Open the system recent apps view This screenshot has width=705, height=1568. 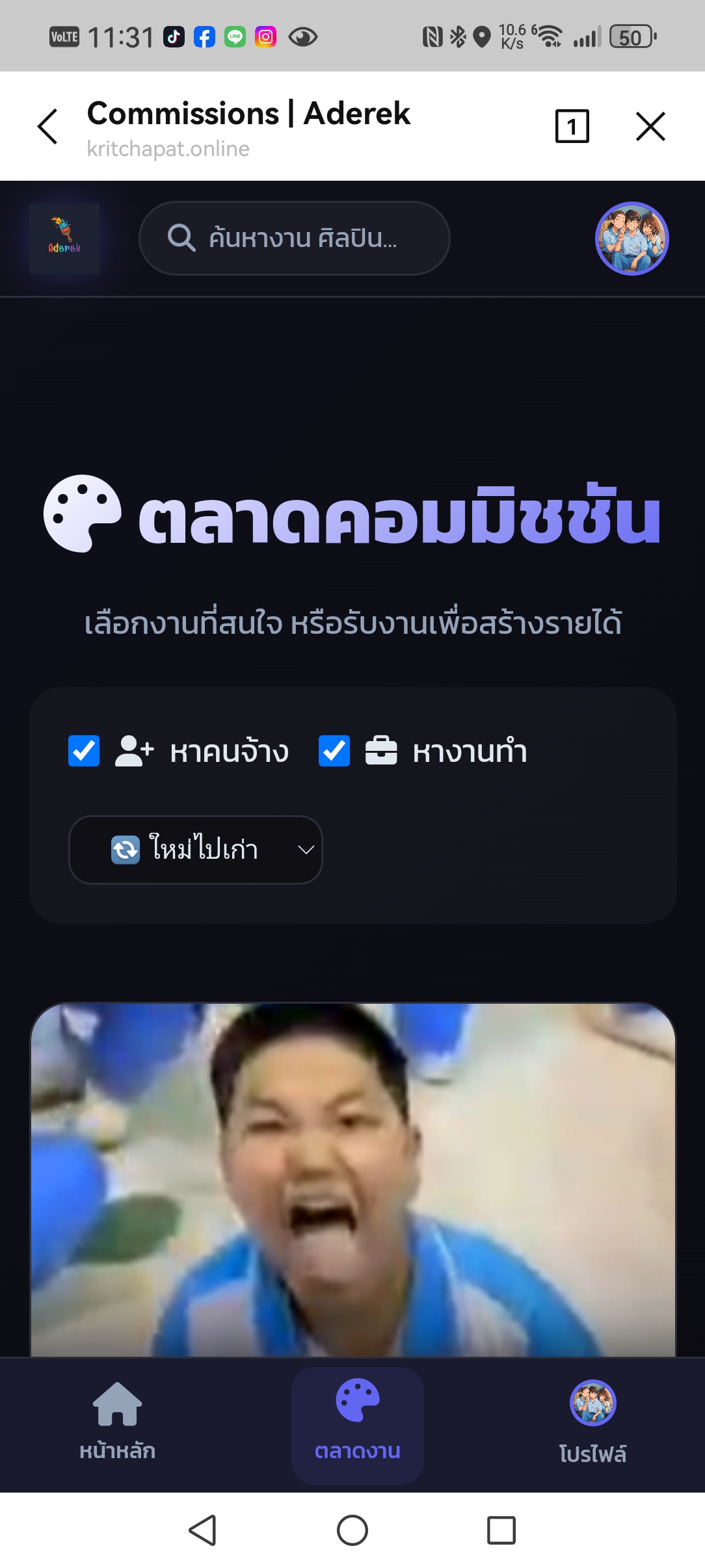(x=501, y=1530)
